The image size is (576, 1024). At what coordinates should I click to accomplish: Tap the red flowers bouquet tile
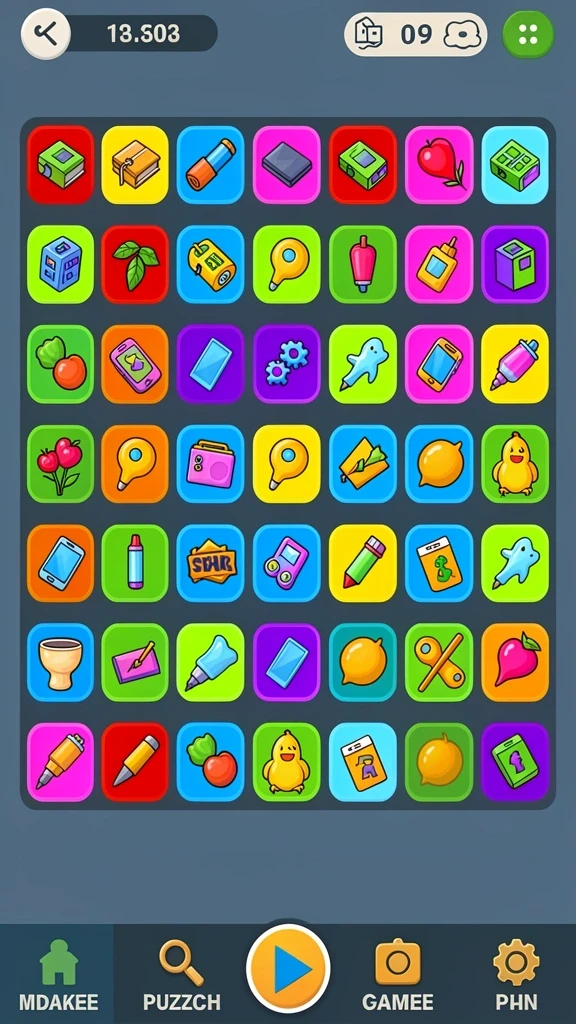click(60, 464)
